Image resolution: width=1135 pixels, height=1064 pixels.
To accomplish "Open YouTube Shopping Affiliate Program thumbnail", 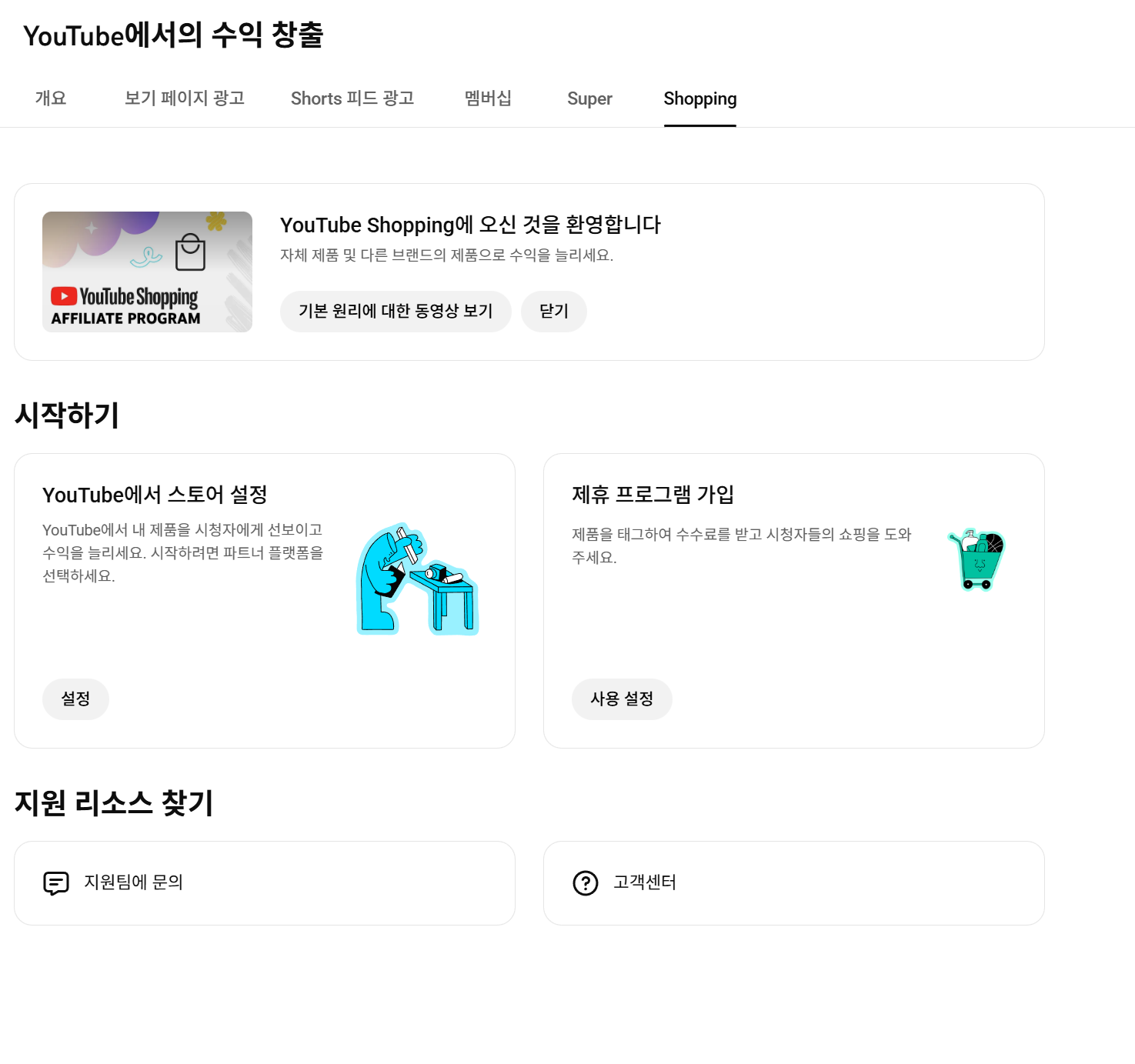I will point(147,272).
